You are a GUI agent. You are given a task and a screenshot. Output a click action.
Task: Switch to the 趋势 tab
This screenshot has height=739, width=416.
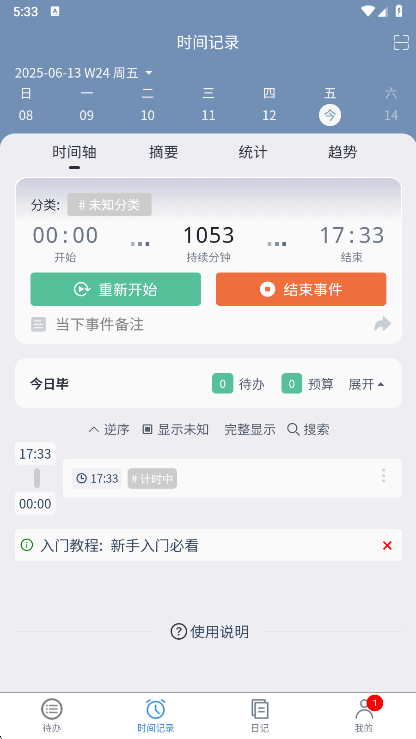(343, 152)
